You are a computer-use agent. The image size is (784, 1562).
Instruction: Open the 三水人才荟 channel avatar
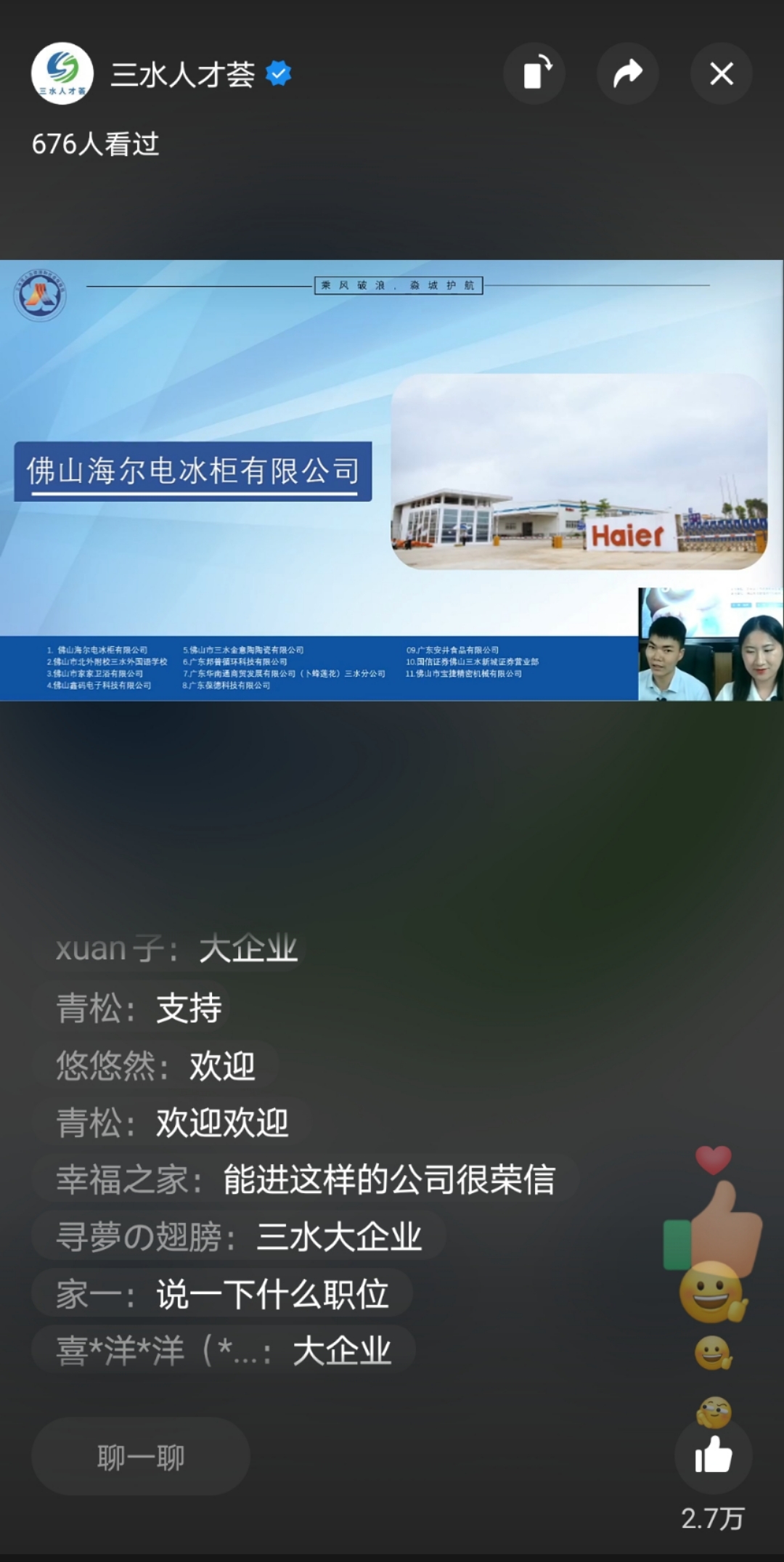(x=62, y=73)
